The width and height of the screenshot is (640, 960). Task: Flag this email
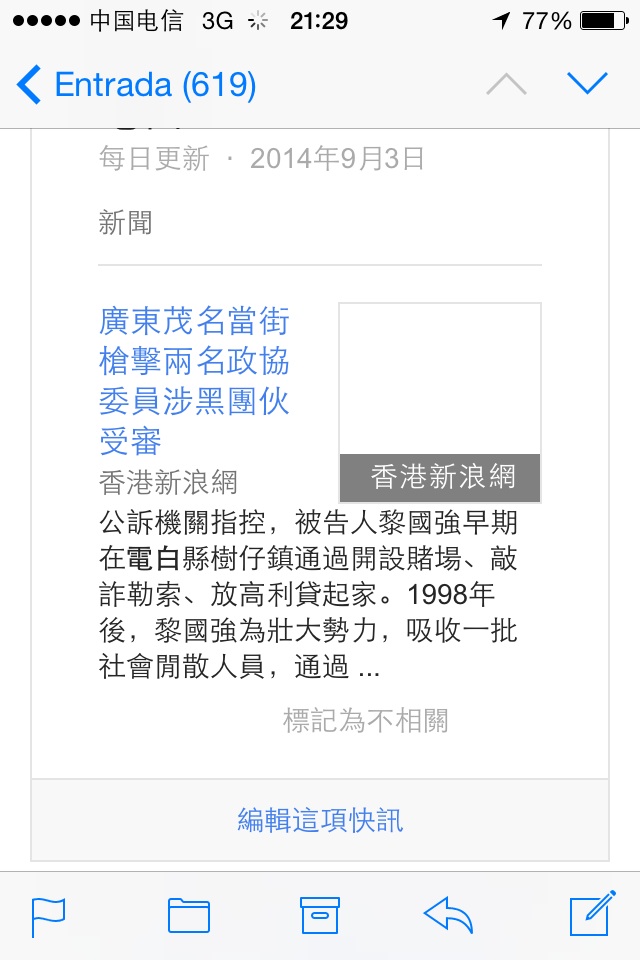[48, 916]
